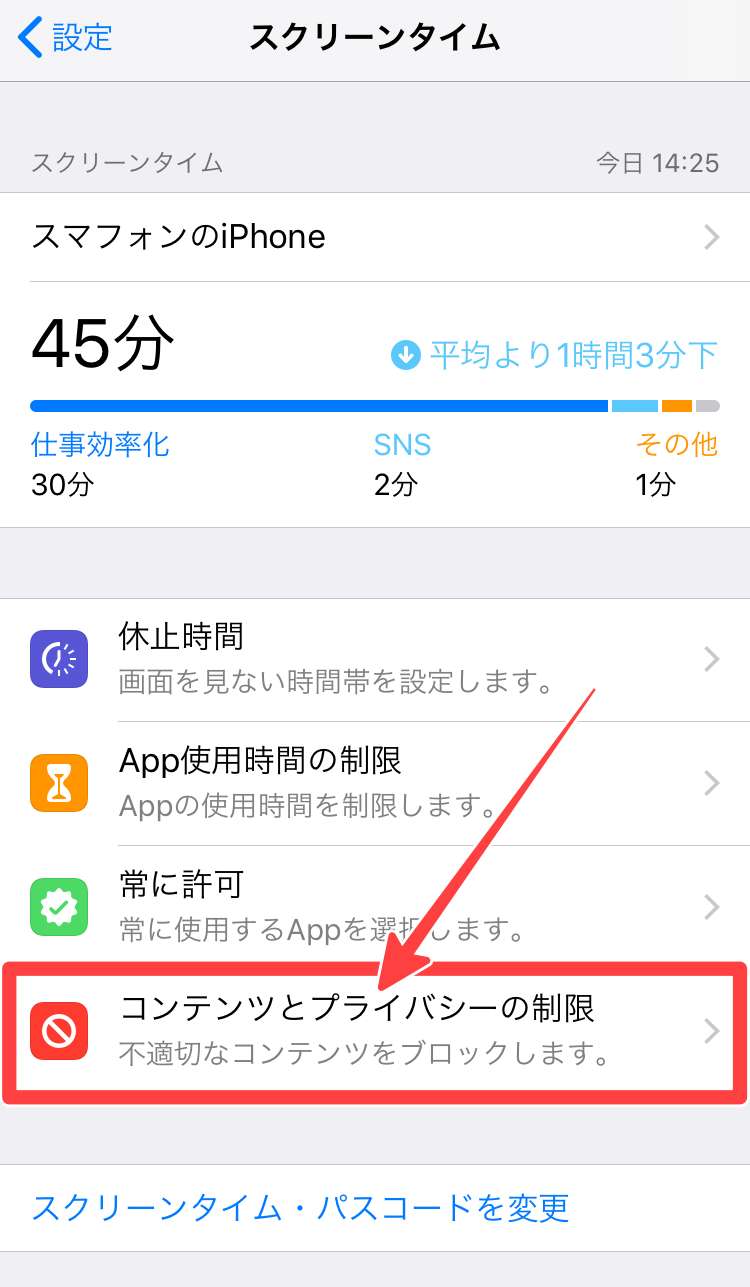The width and height of the screenshot is (750, 1287).
Task: Open スマフォンのiPhone usage details
Action: 375,237
